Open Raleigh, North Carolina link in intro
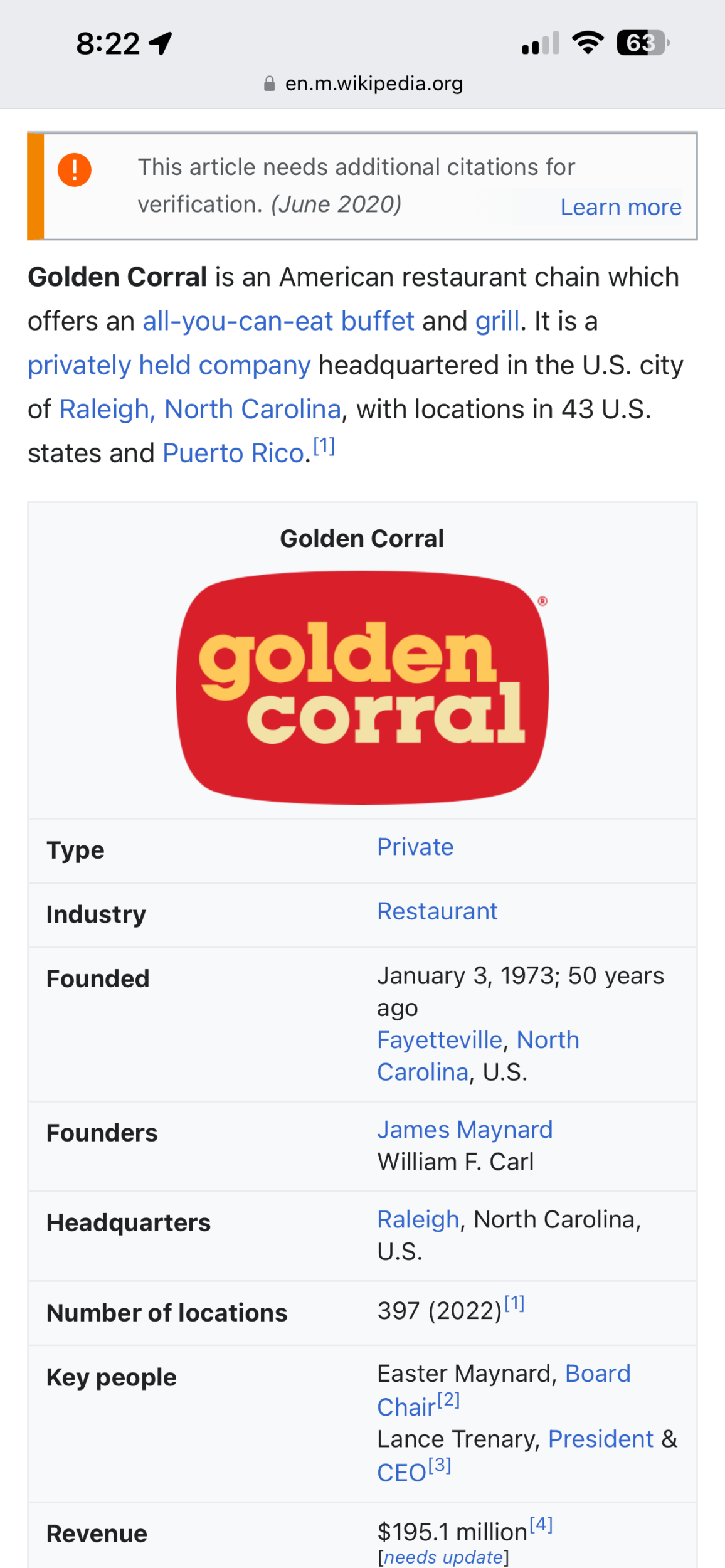Viewport: 725px width, 1568px height. tap(200, 410)
